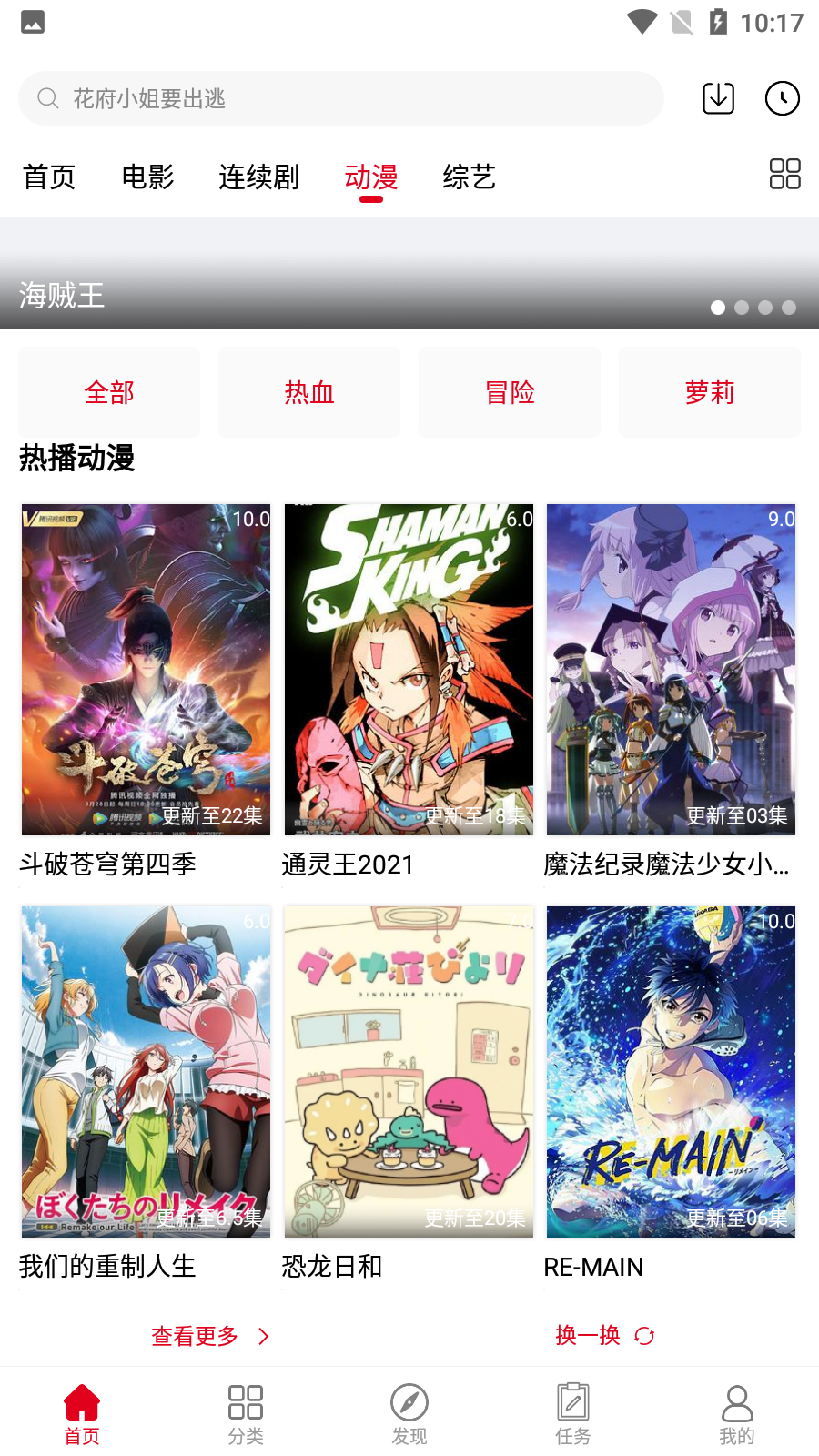This screenshot has width=819, height=1456.
Task: Select the 冒险 category chip
Action: (x=510, y=392)
